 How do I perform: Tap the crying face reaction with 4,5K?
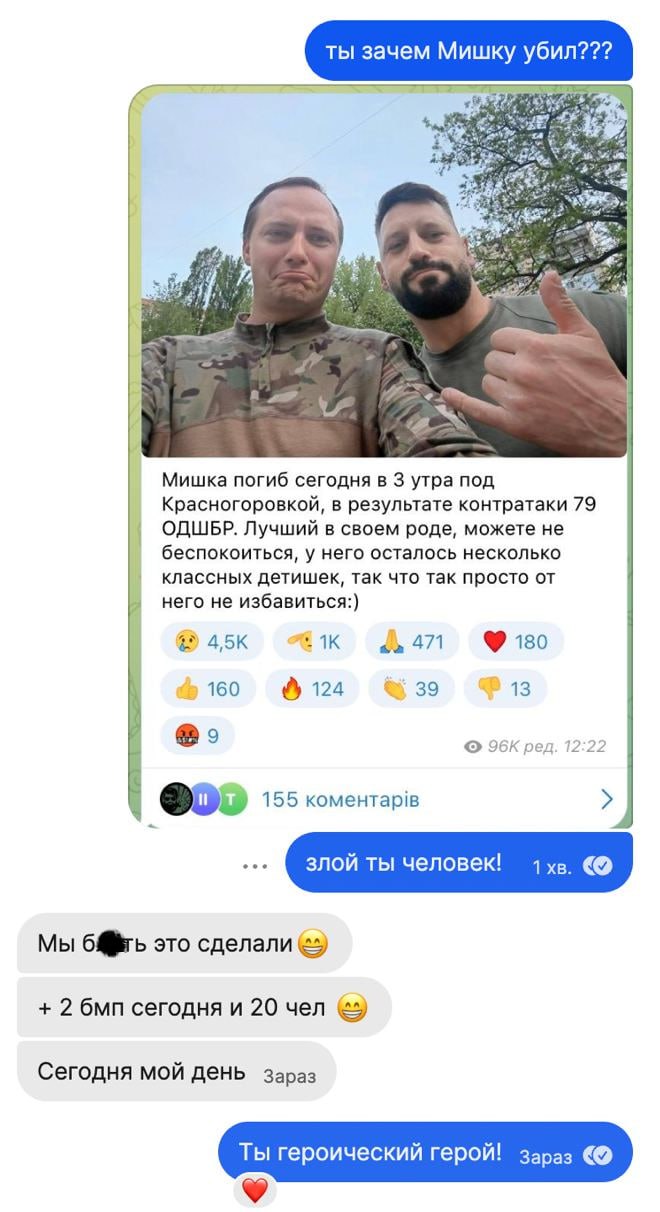[211, 641]
